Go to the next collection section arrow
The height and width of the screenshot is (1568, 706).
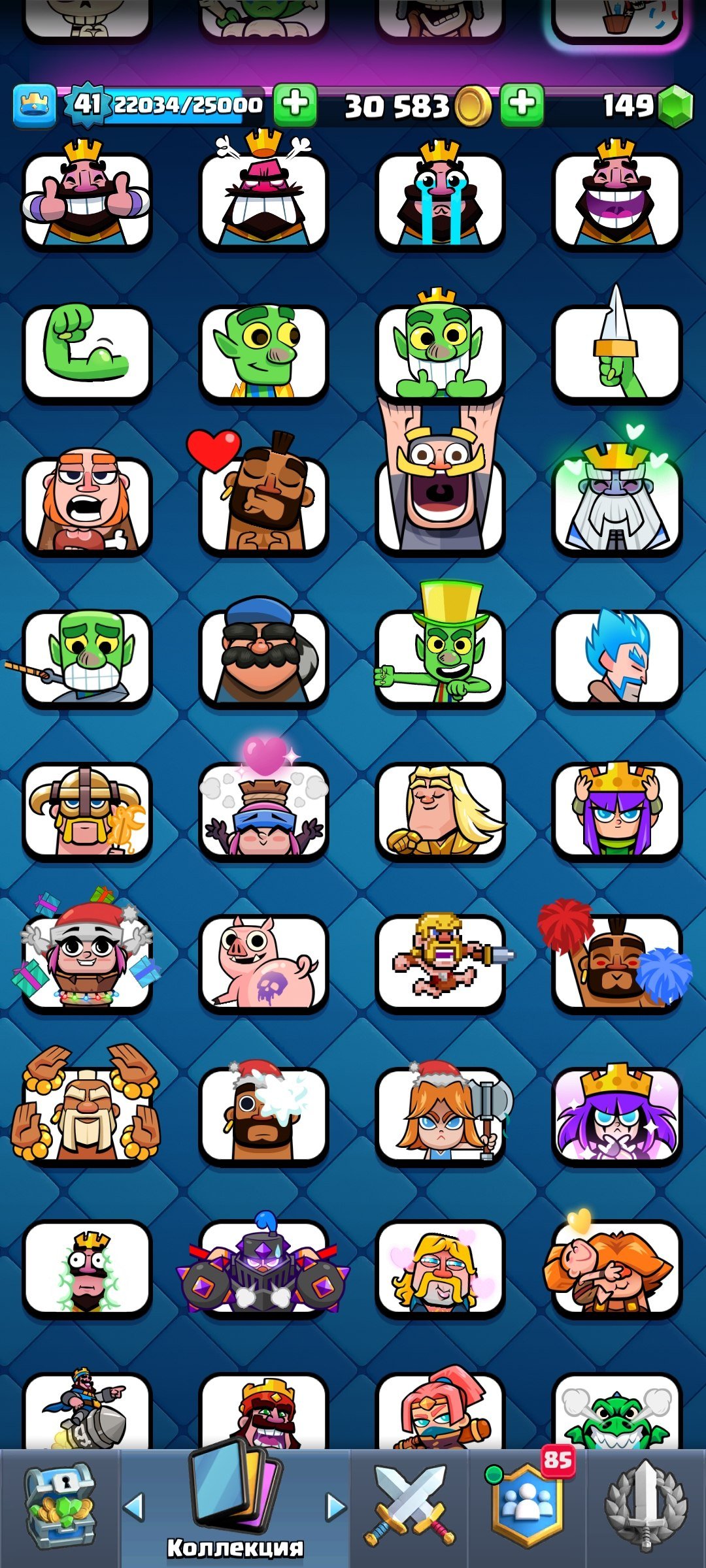(x=336, y=1507)
